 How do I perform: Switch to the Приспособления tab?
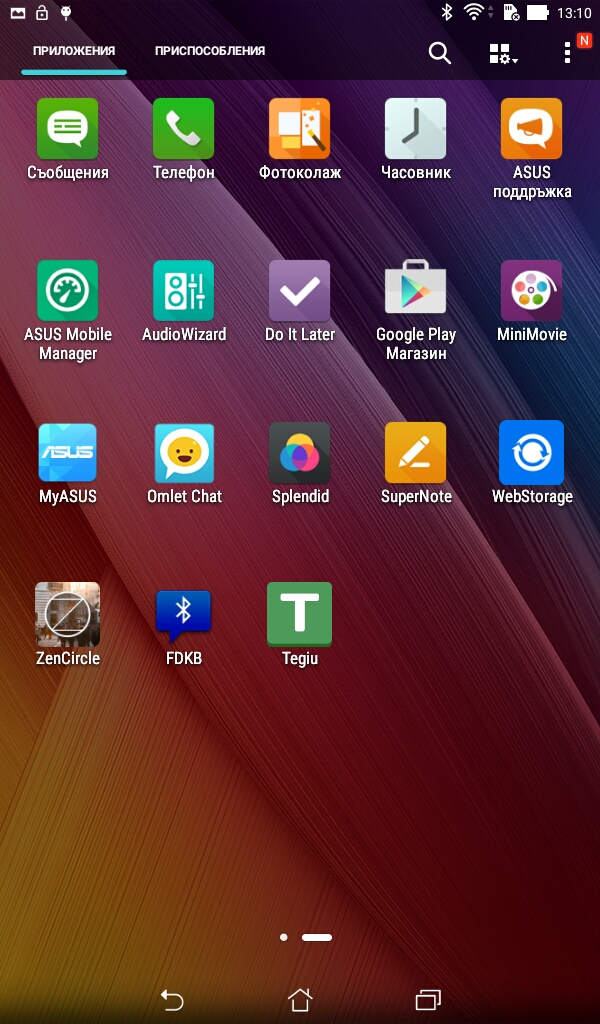click(210, 51)
